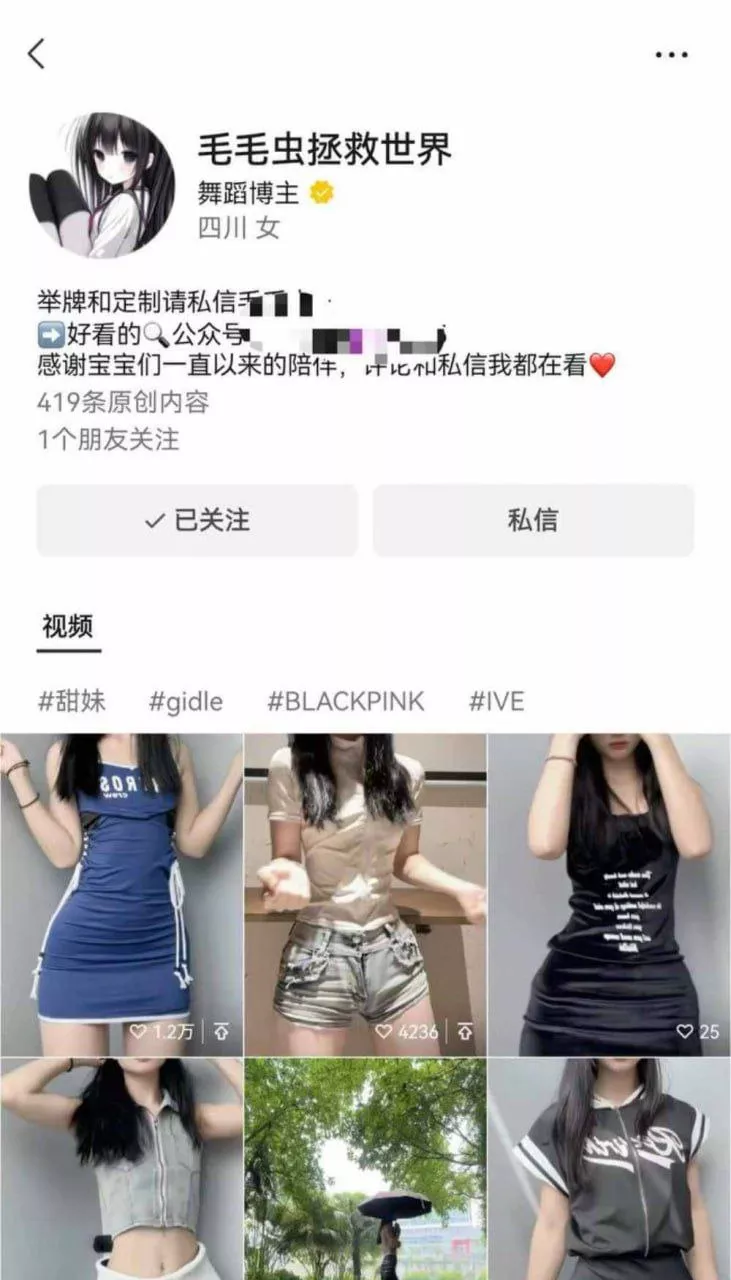
Task: Filter videos by #gidle tag
Action: click(186, 701)
